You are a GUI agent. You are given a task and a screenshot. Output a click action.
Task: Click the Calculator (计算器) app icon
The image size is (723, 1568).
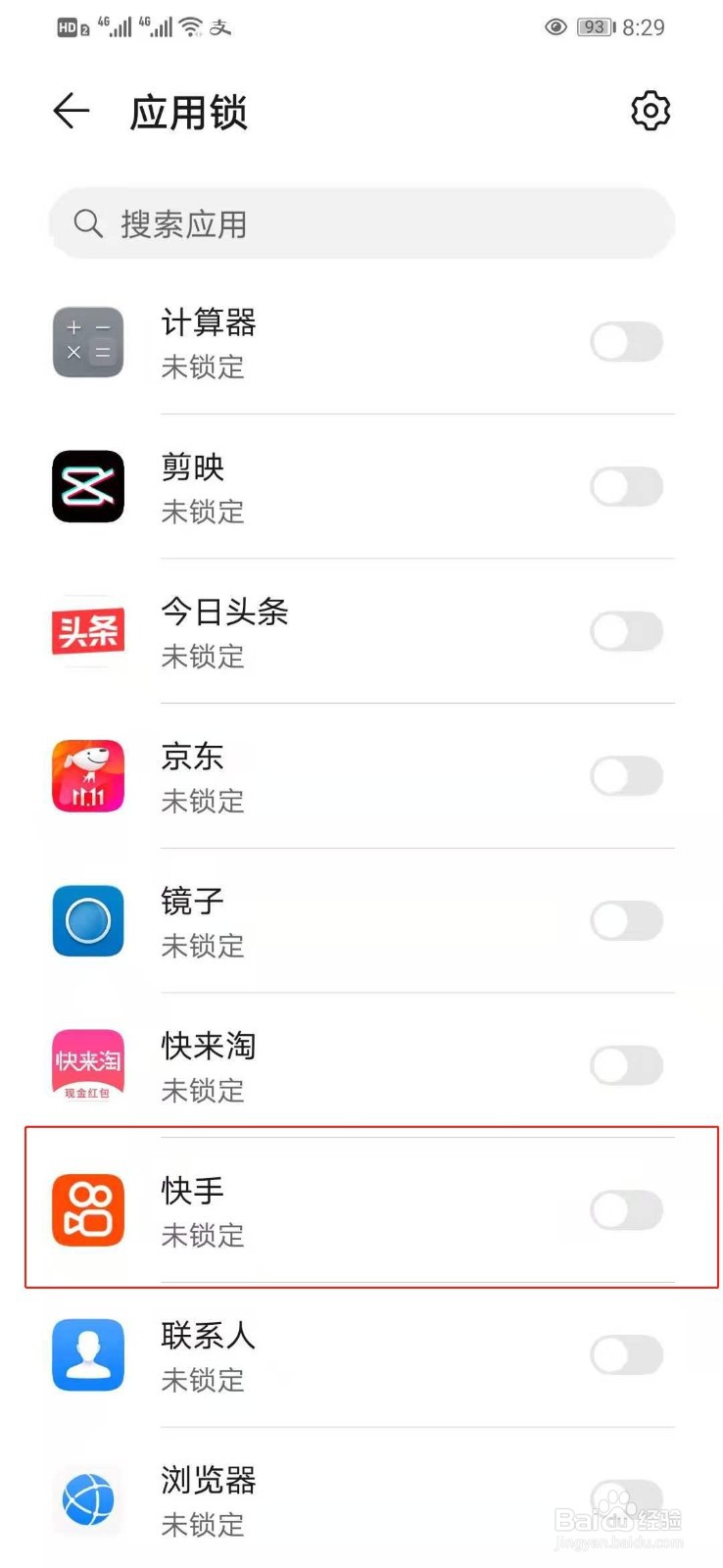[x=87, y=341]
